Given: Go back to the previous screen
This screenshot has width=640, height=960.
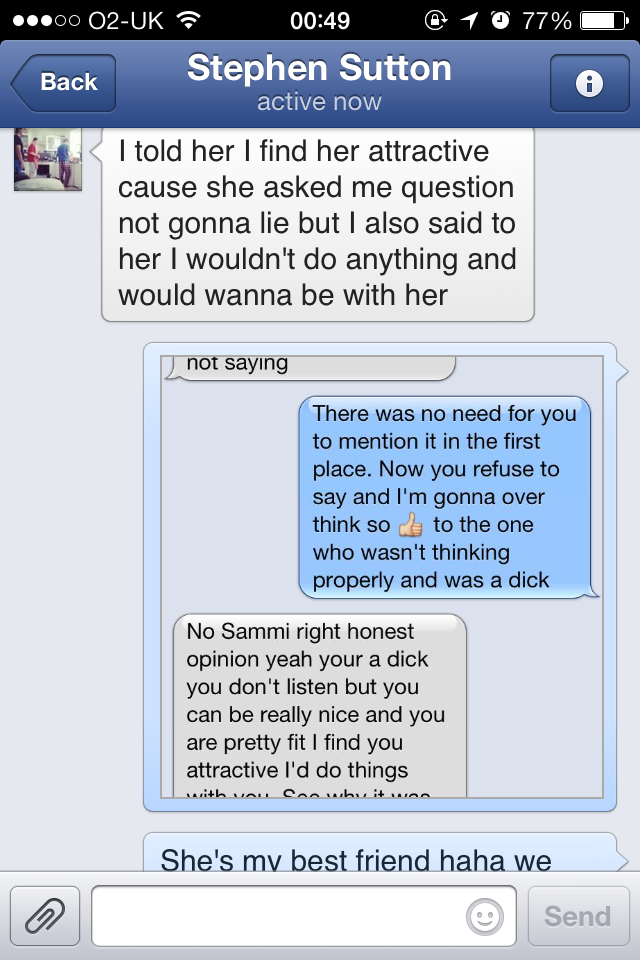Looking at the screenshot, I should click(x=65, y=83).
